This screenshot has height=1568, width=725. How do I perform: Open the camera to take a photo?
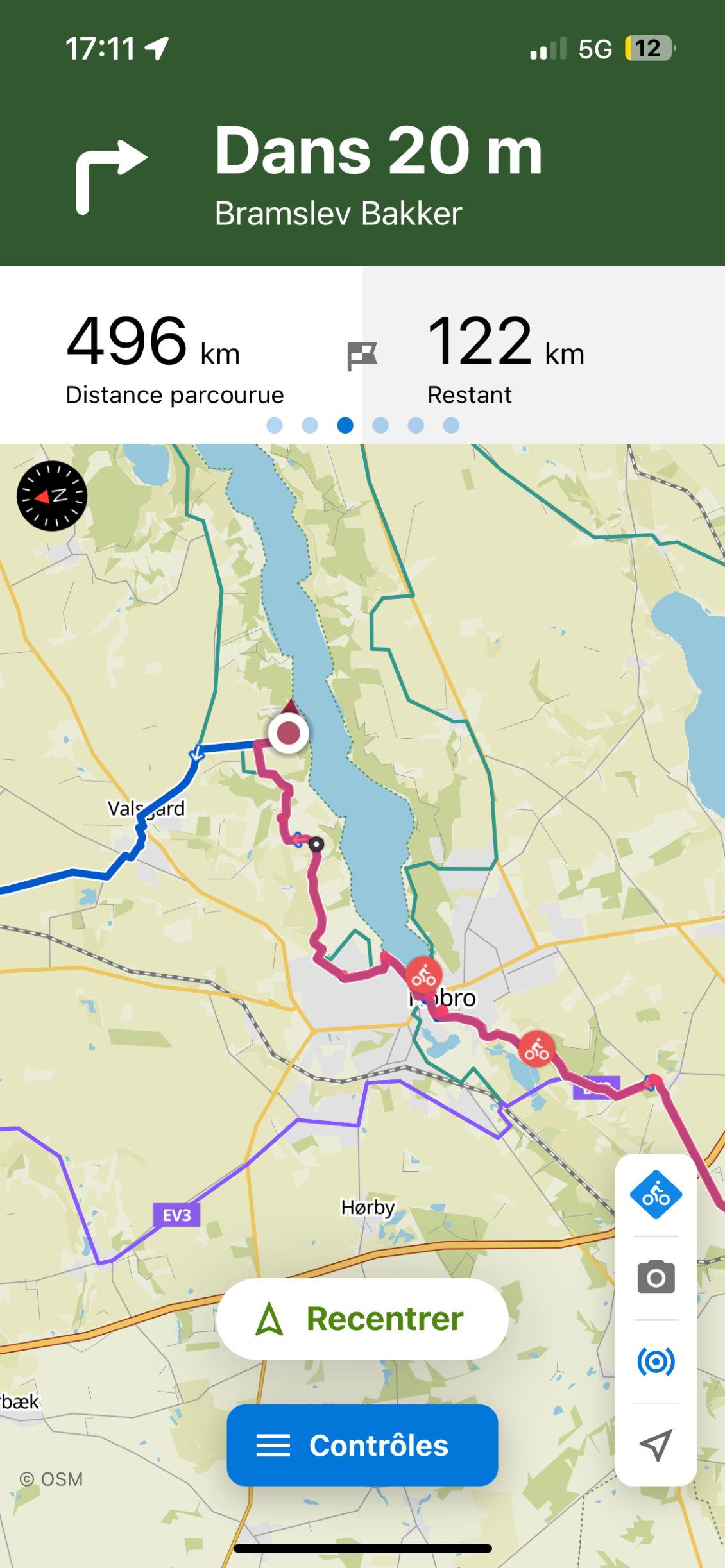[656, 1277]
